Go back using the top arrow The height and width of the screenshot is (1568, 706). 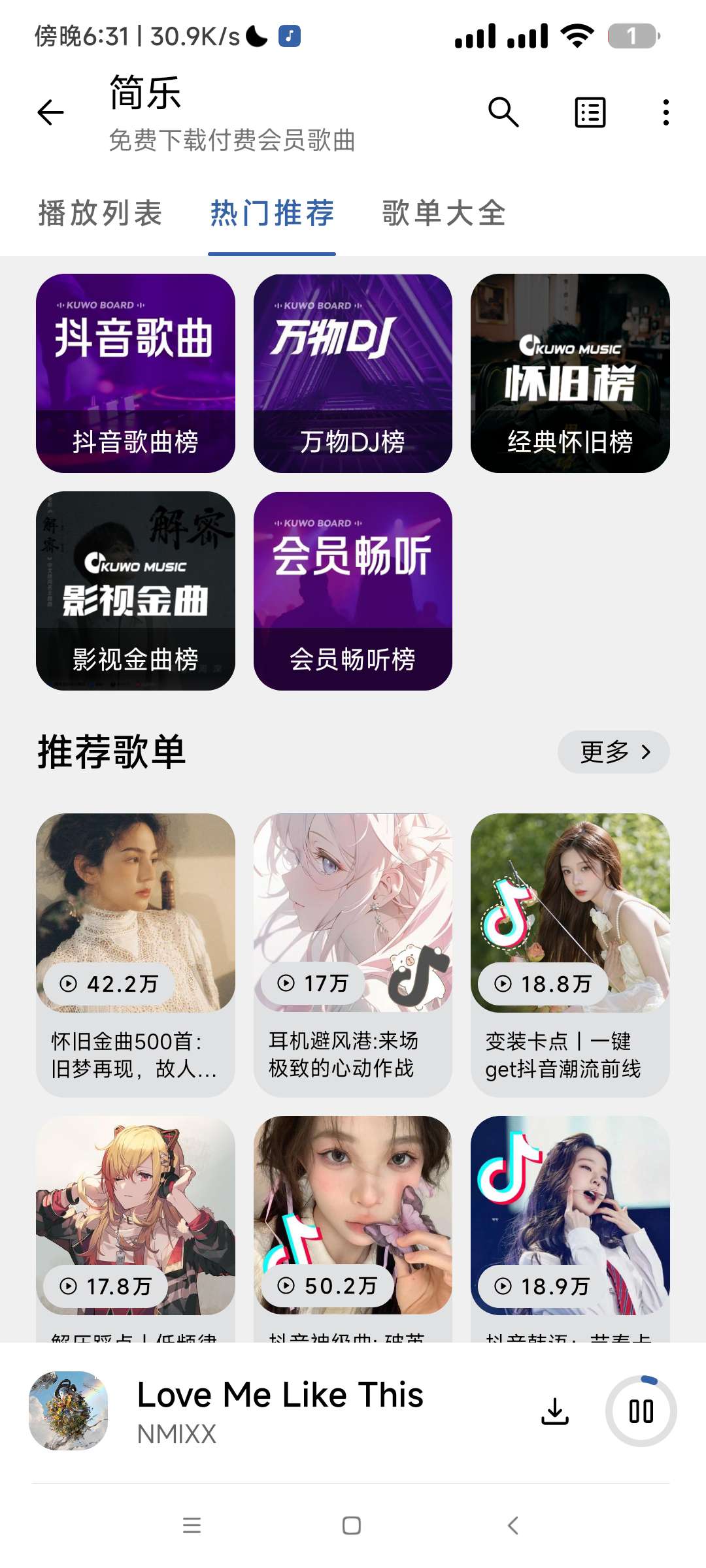(50, 112)
